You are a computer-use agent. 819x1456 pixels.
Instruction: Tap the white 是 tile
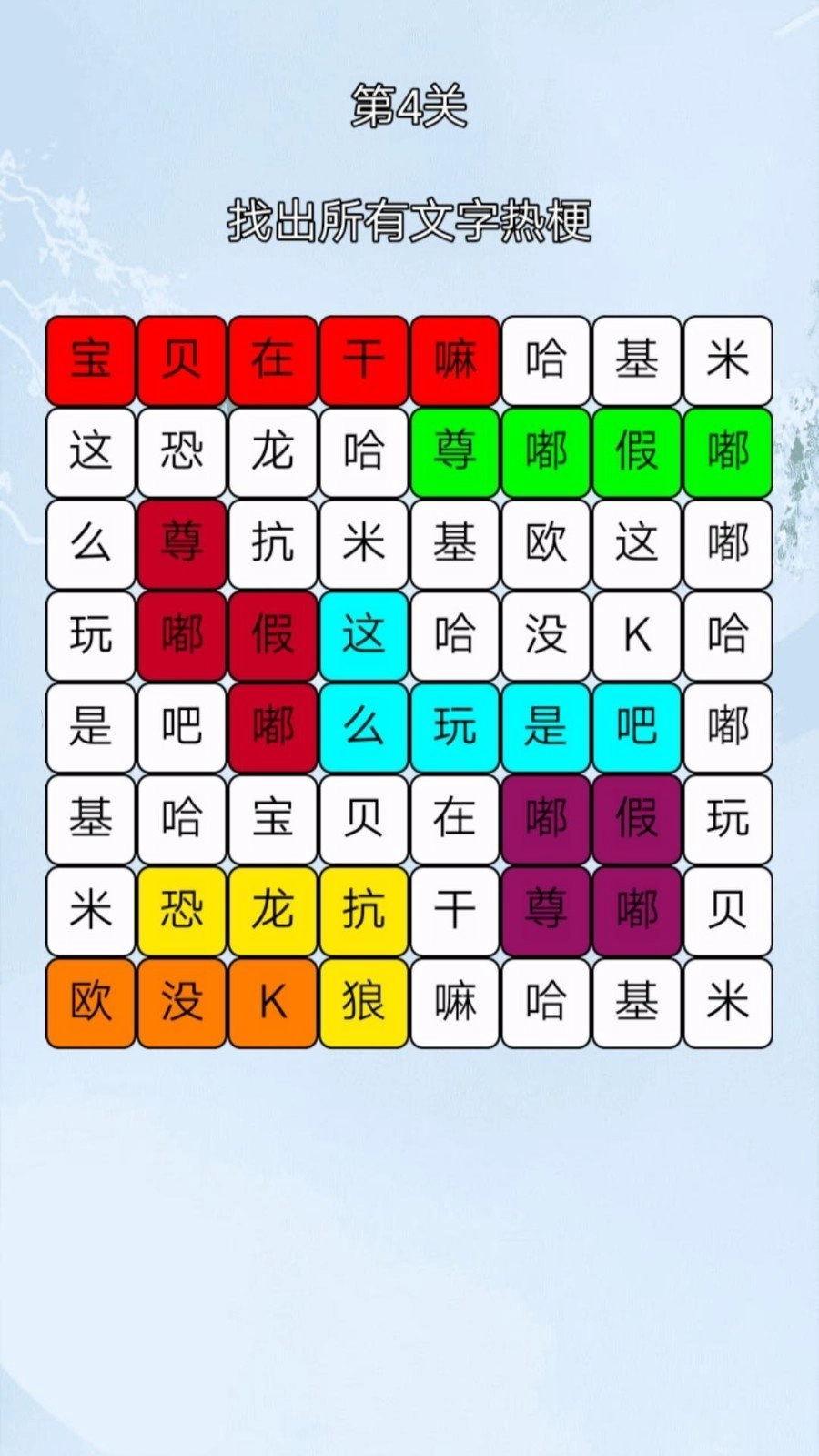point(90,726)
